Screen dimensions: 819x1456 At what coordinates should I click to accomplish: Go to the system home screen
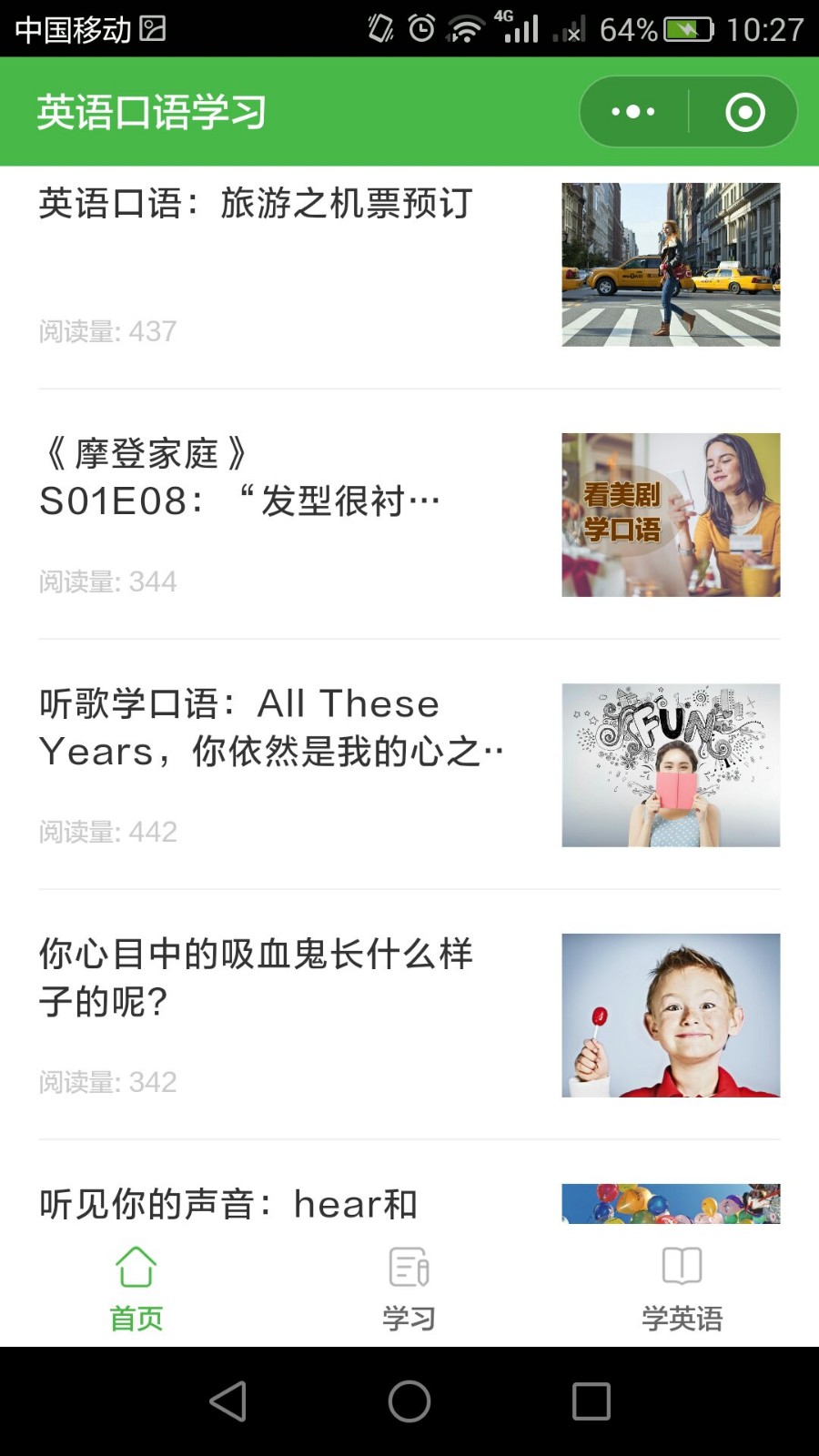point(409,1401)
